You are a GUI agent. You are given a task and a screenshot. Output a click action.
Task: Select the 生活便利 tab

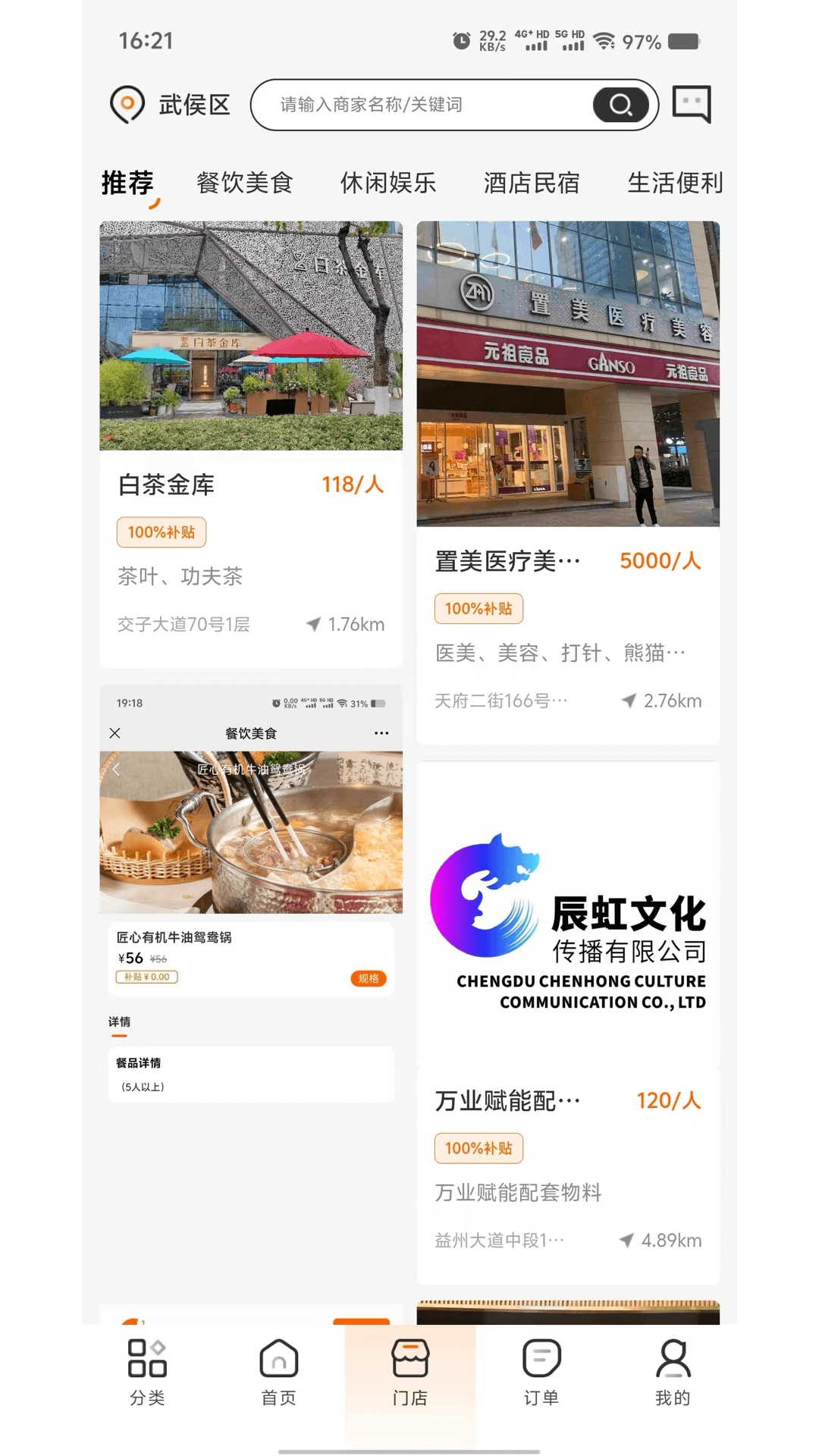pos(676,183)
